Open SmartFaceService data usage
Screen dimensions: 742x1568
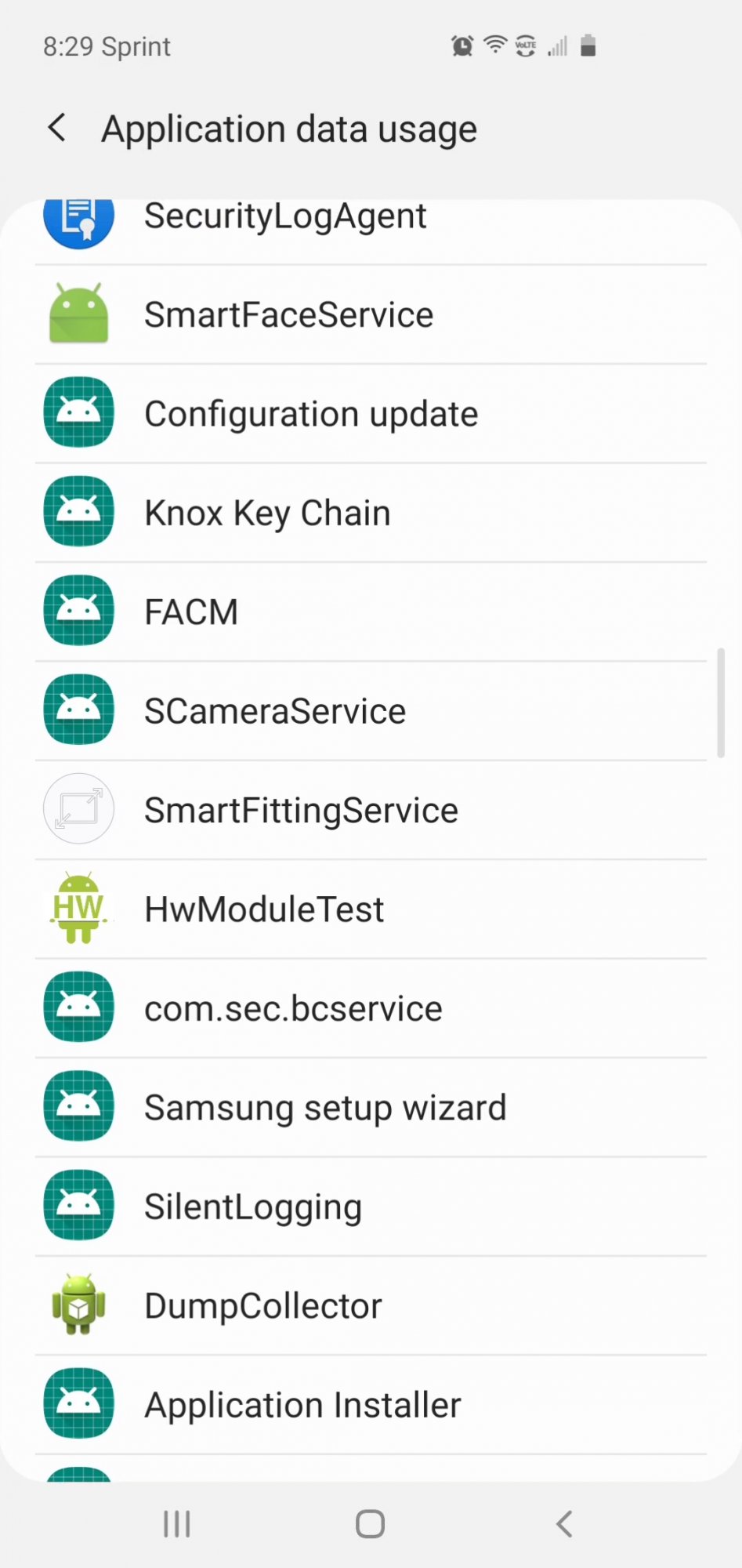(371, 314)
